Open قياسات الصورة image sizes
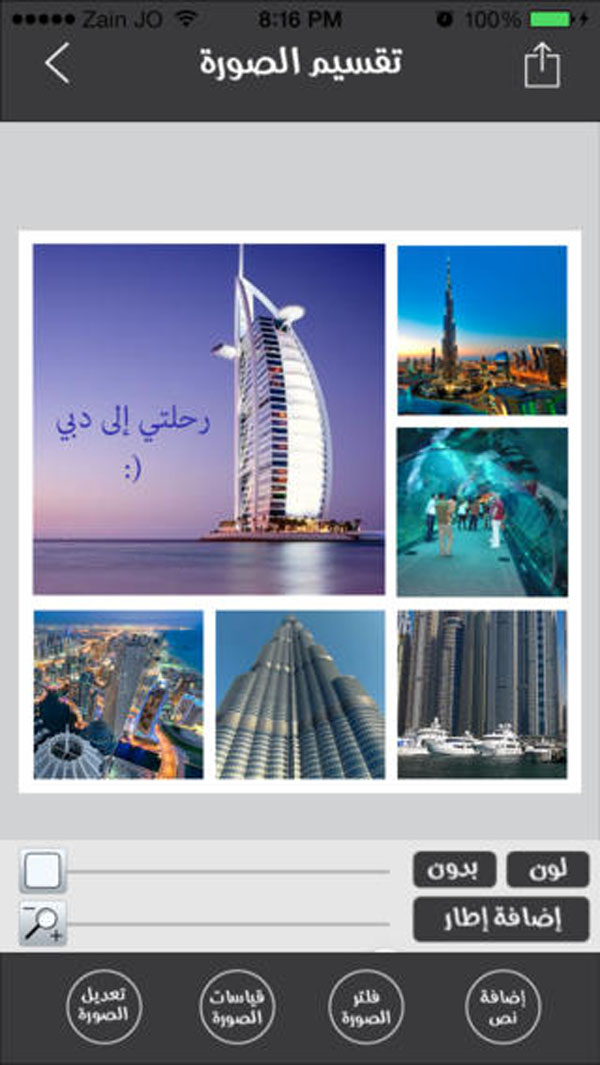This screenshot has height=1065, width=600. [236, 1006]
